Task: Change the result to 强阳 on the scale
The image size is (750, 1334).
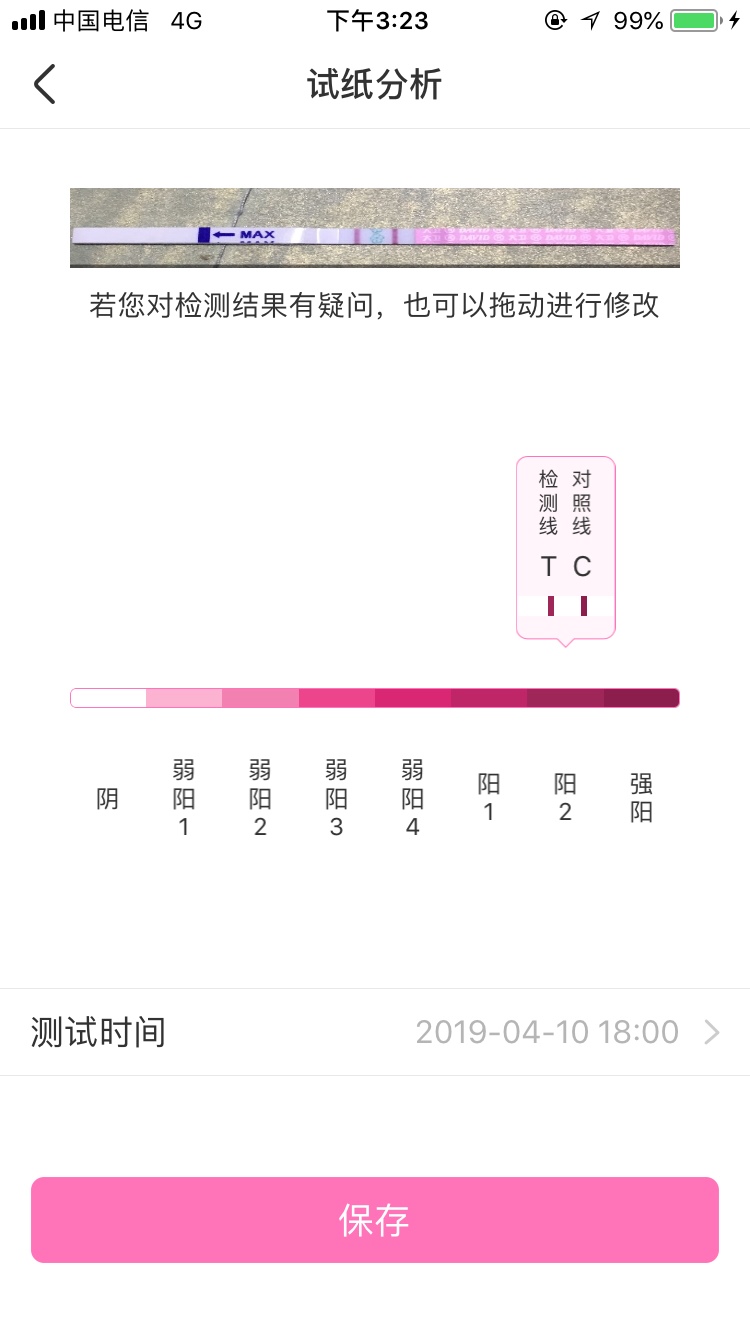Action: pos(641,698)
